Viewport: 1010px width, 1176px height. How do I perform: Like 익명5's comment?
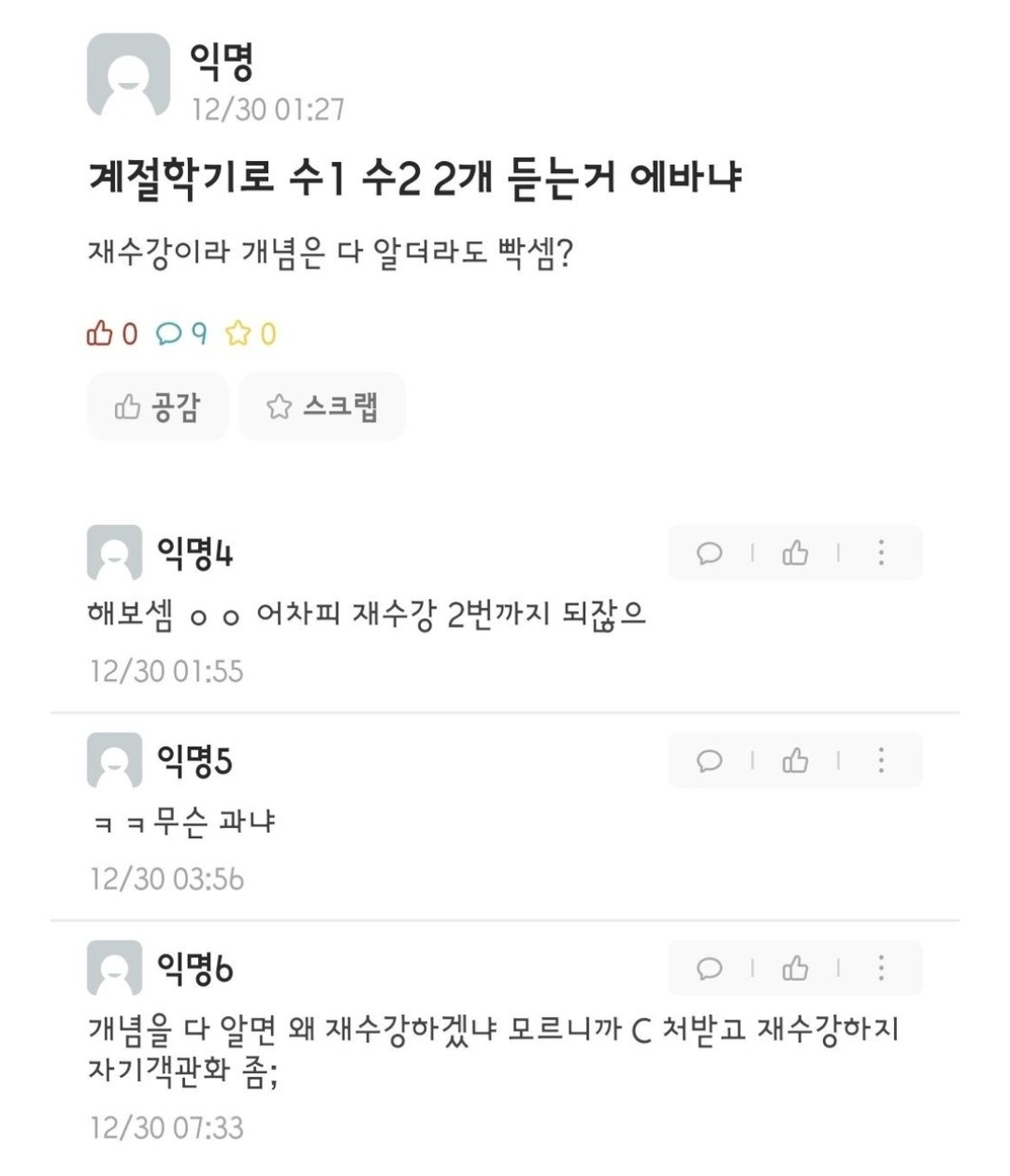pyautogui.click(x=795, y=761)
